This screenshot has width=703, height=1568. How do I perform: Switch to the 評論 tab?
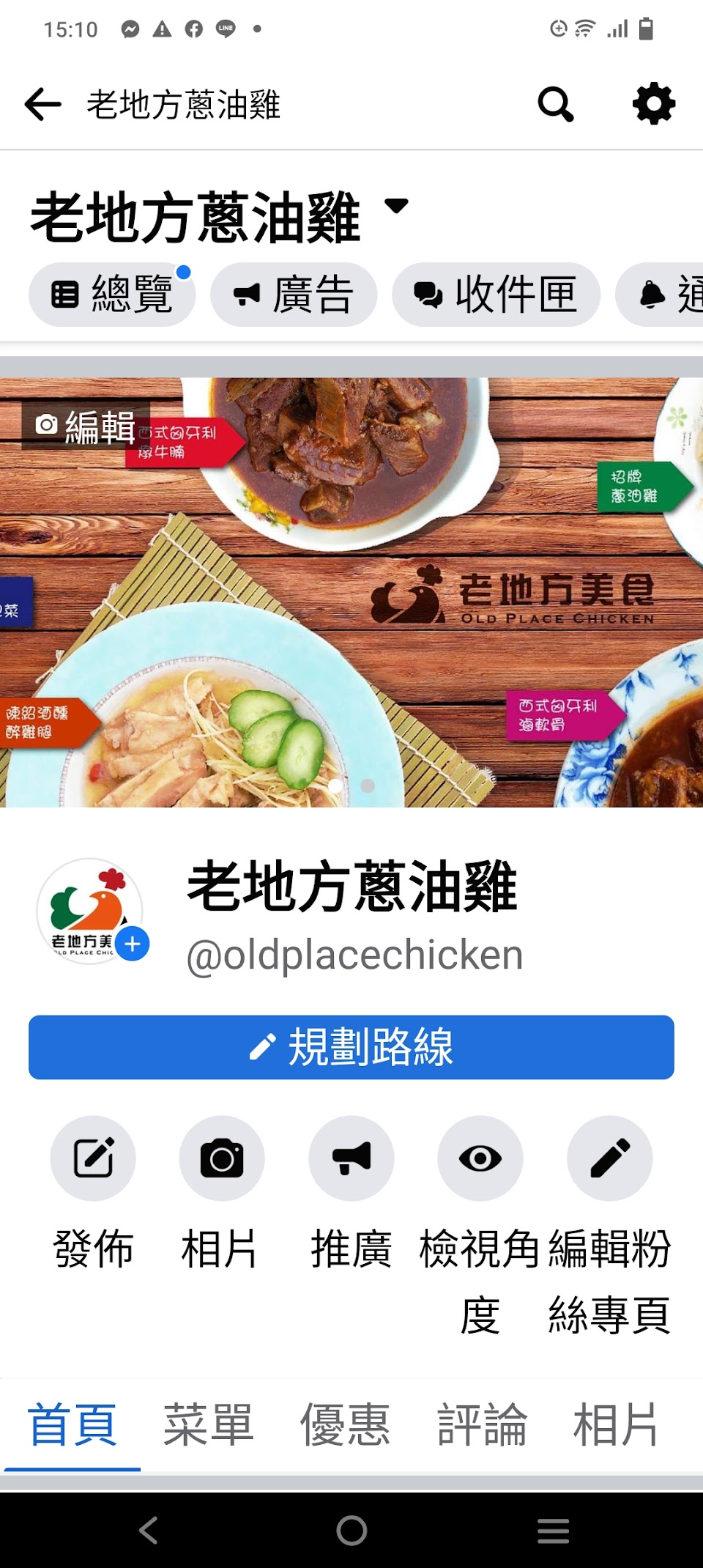coord(482,1425)
